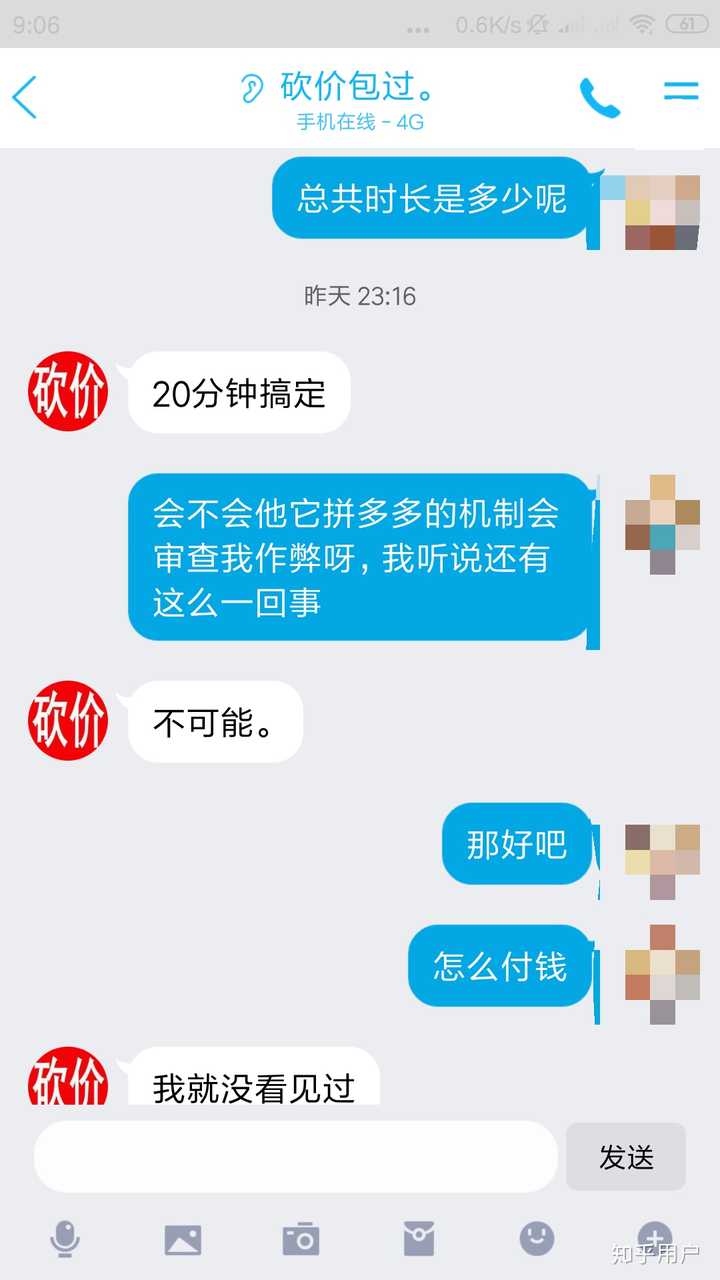Screen dimensions: 720x1280
Task: Open the contact's avatar beside 20分钟搞定
Action: 68,392
